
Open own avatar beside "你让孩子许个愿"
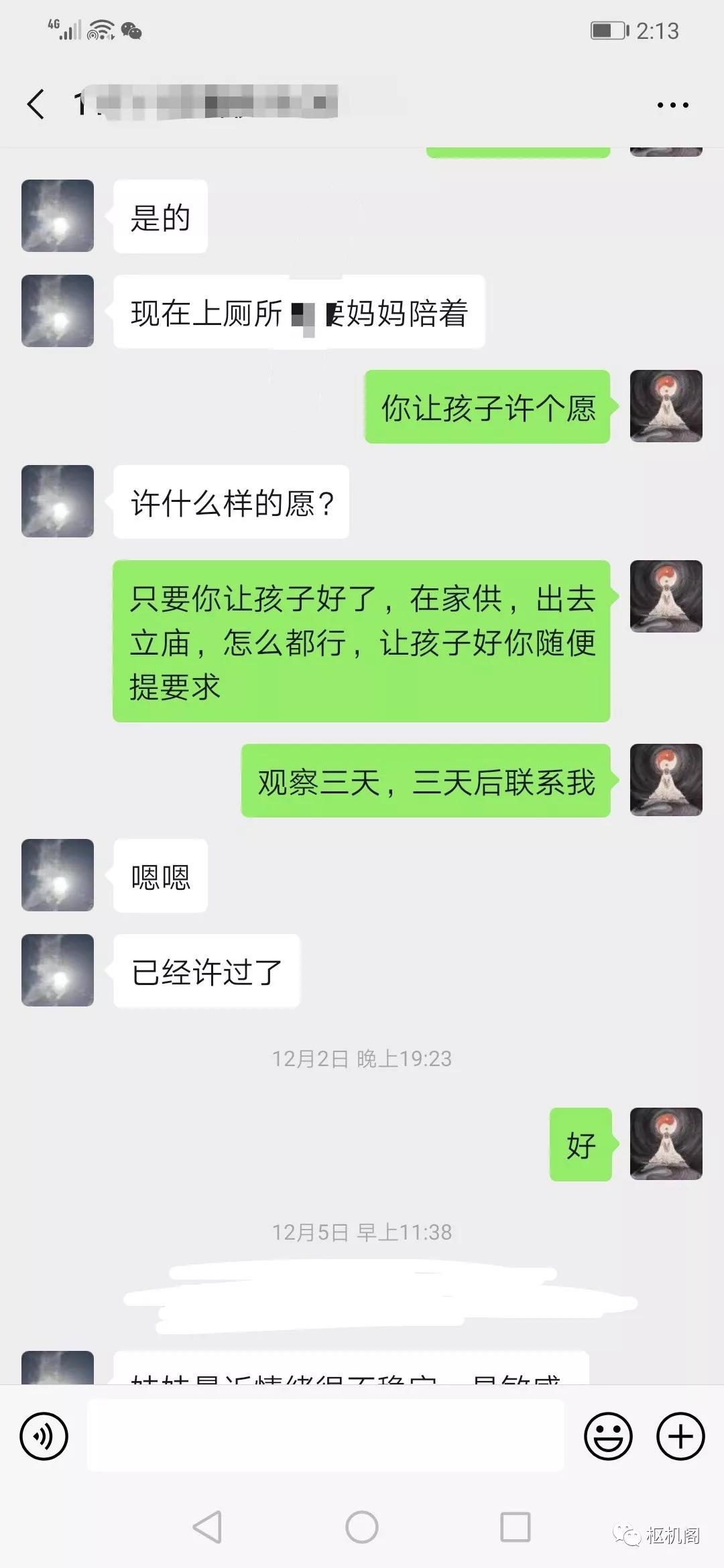[666, 406]
